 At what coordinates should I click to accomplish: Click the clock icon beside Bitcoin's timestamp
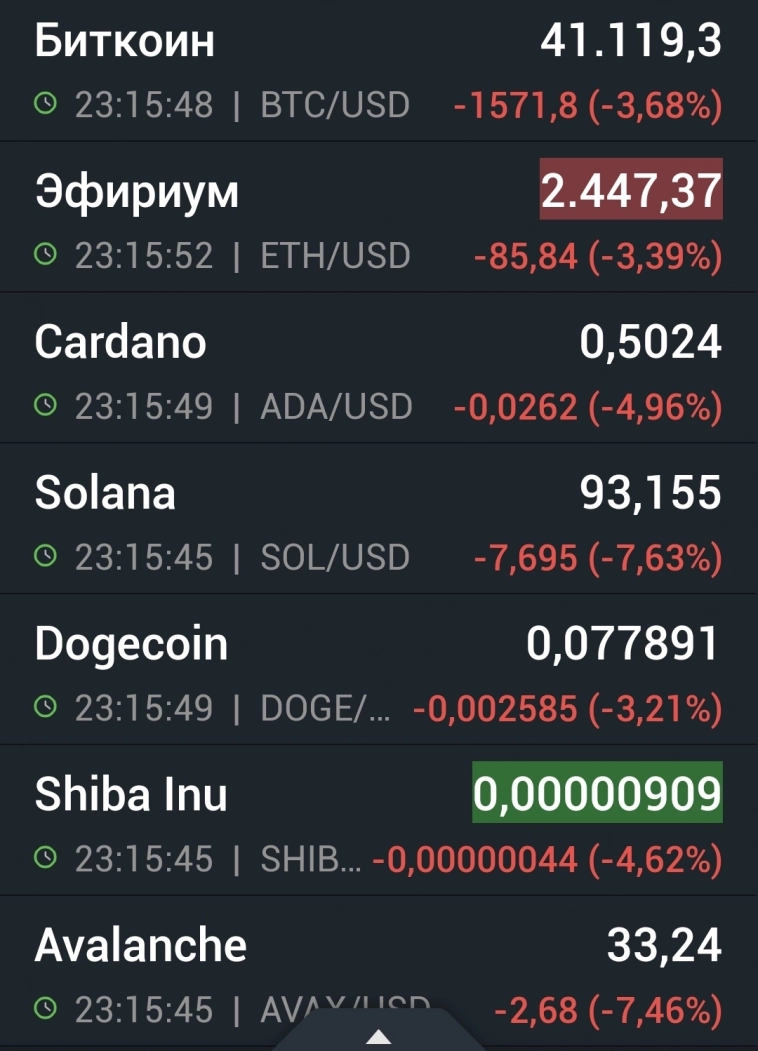[x=44, y=104]
